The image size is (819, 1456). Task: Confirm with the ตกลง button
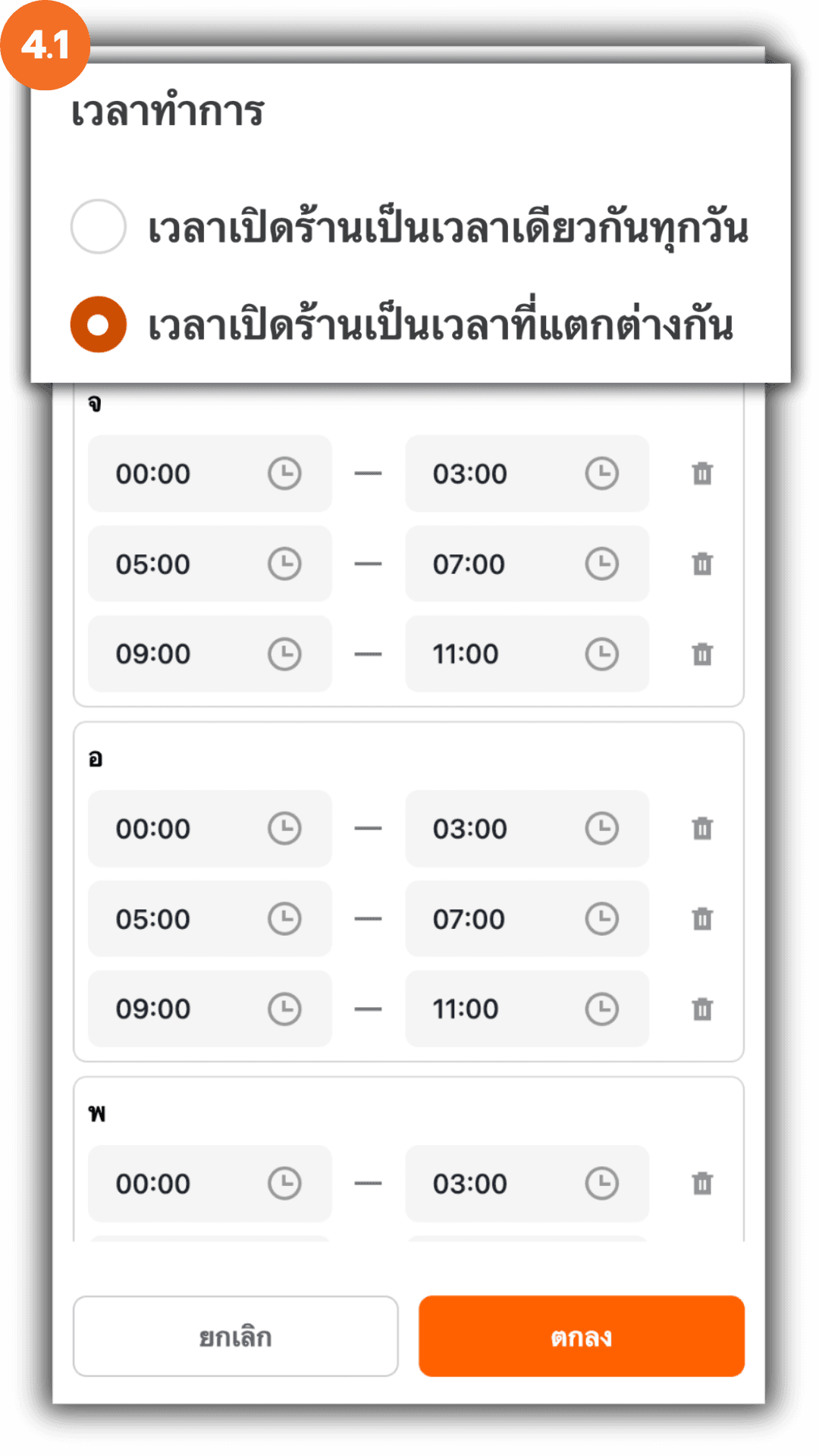click(x=581, y=1336)
